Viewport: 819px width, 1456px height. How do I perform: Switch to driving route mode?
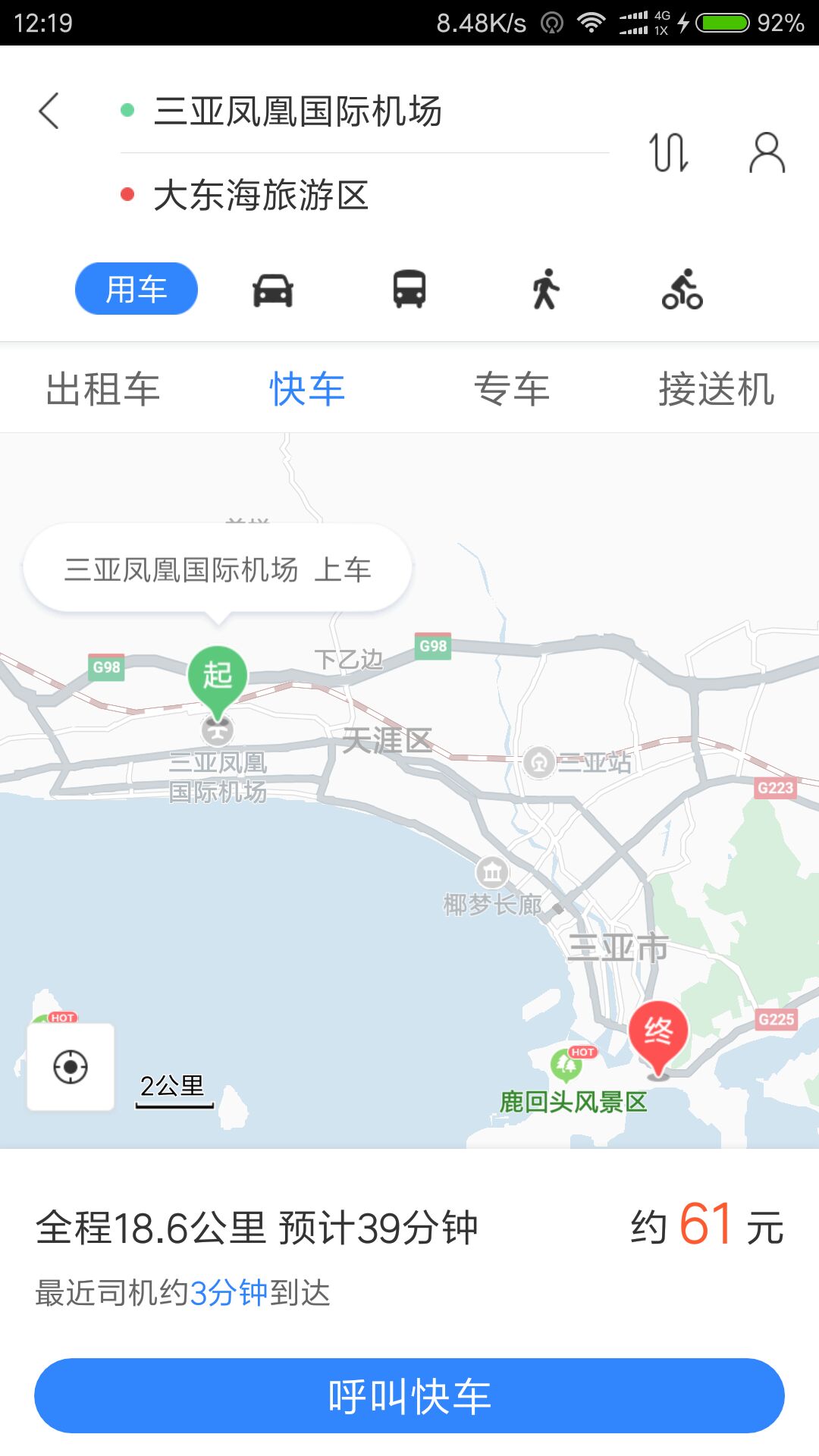click(273, 290)
